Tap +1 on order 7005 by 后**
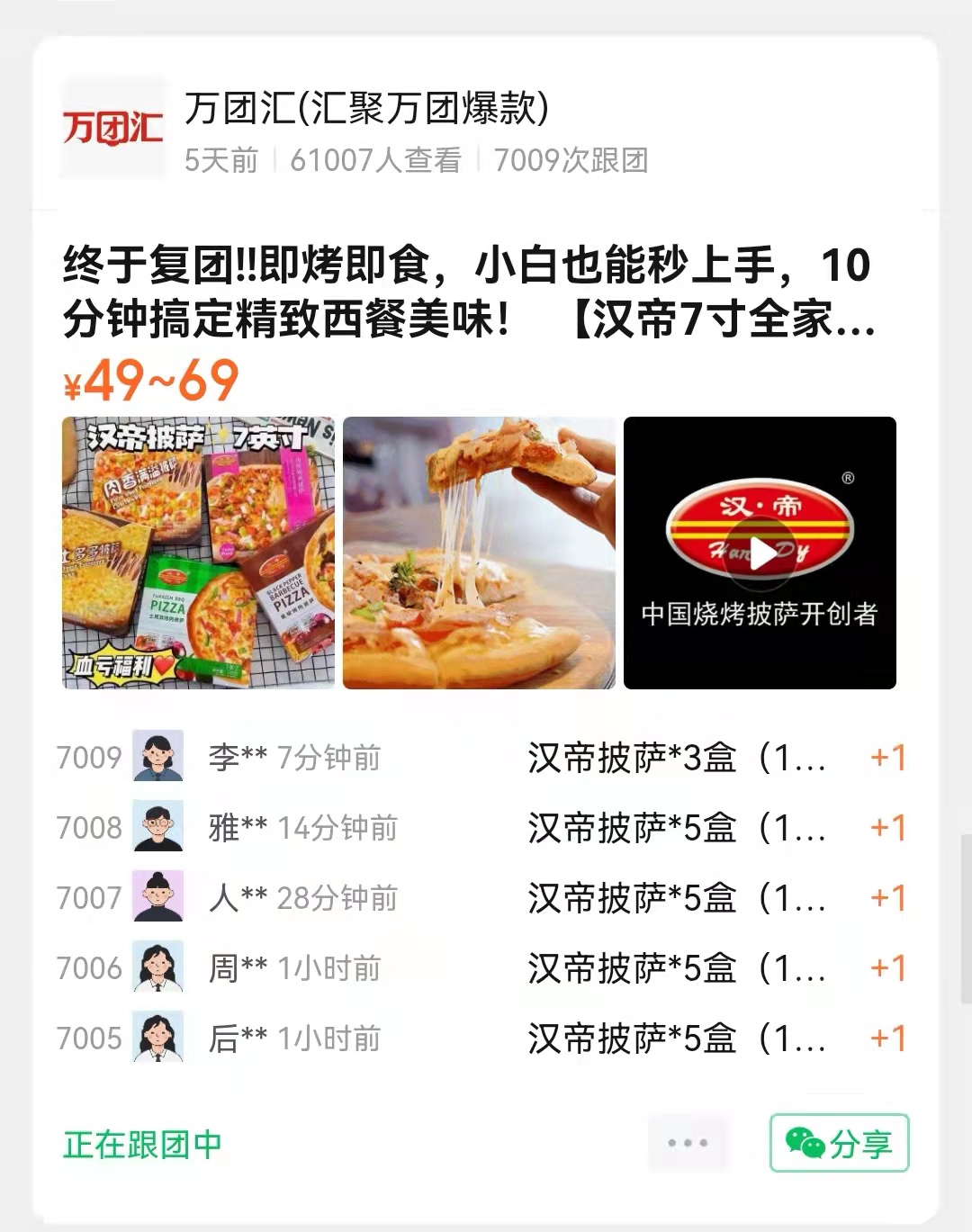Screen dimensions: 972x1232 tap(887, 1039)
